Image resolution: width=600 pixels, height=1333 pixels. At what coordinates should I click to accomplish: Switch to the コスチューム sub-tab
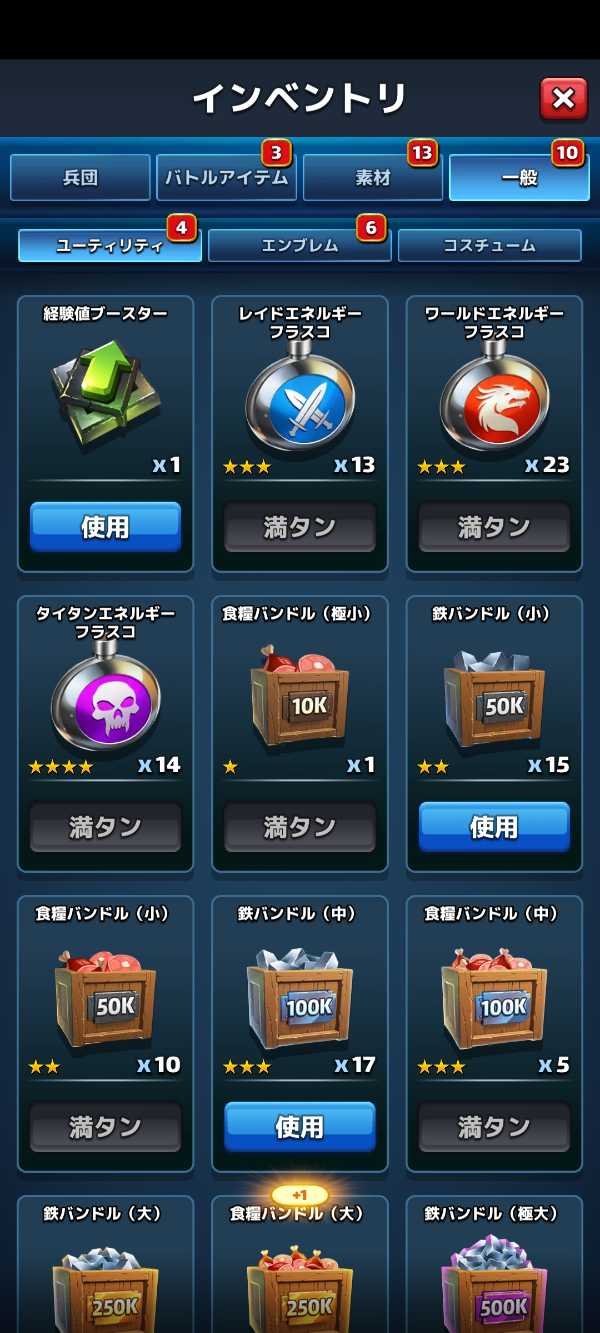pos(489,246)
